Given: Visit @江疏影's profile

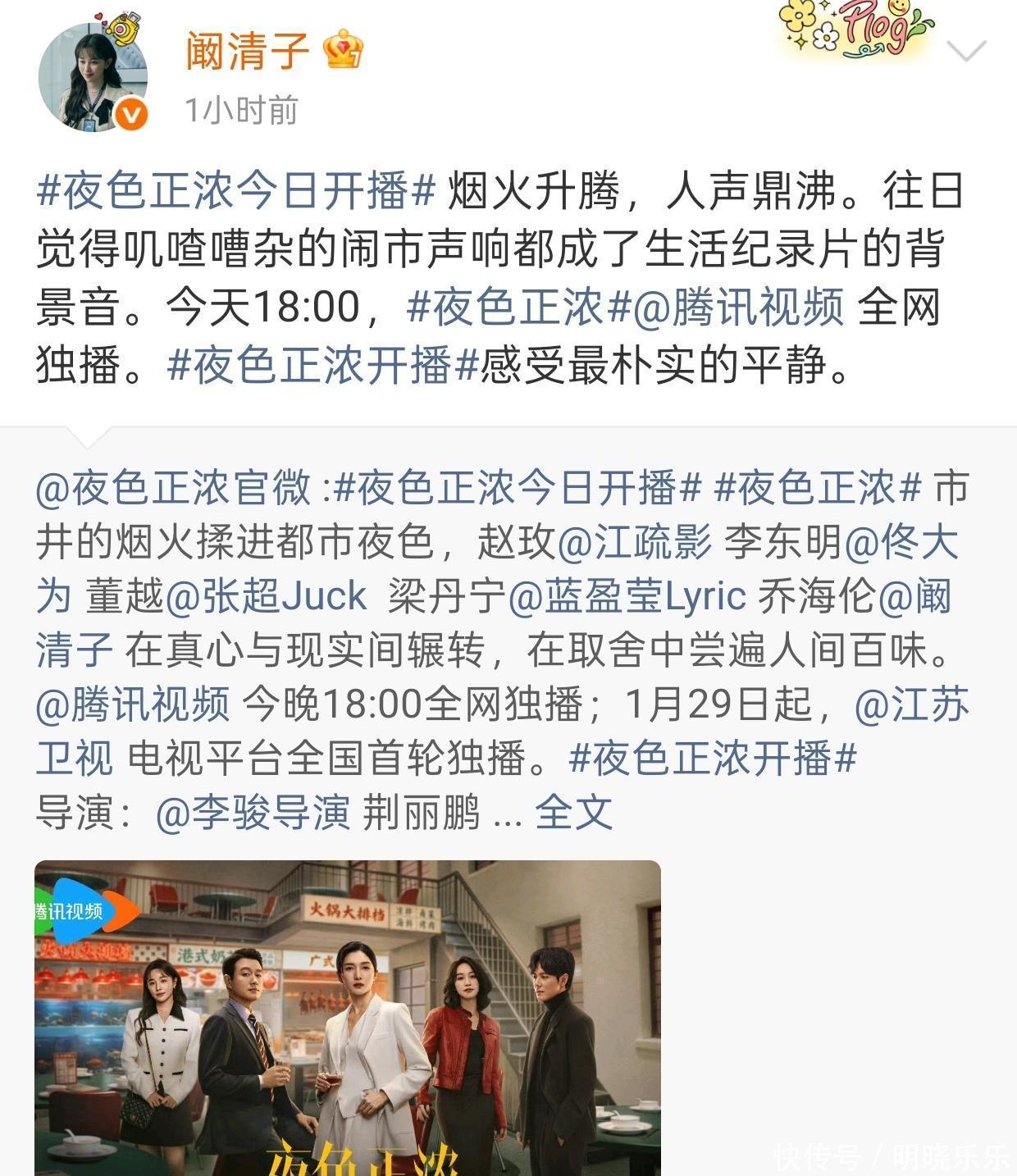Looking at the screenshot, I should tap(635, 541).
